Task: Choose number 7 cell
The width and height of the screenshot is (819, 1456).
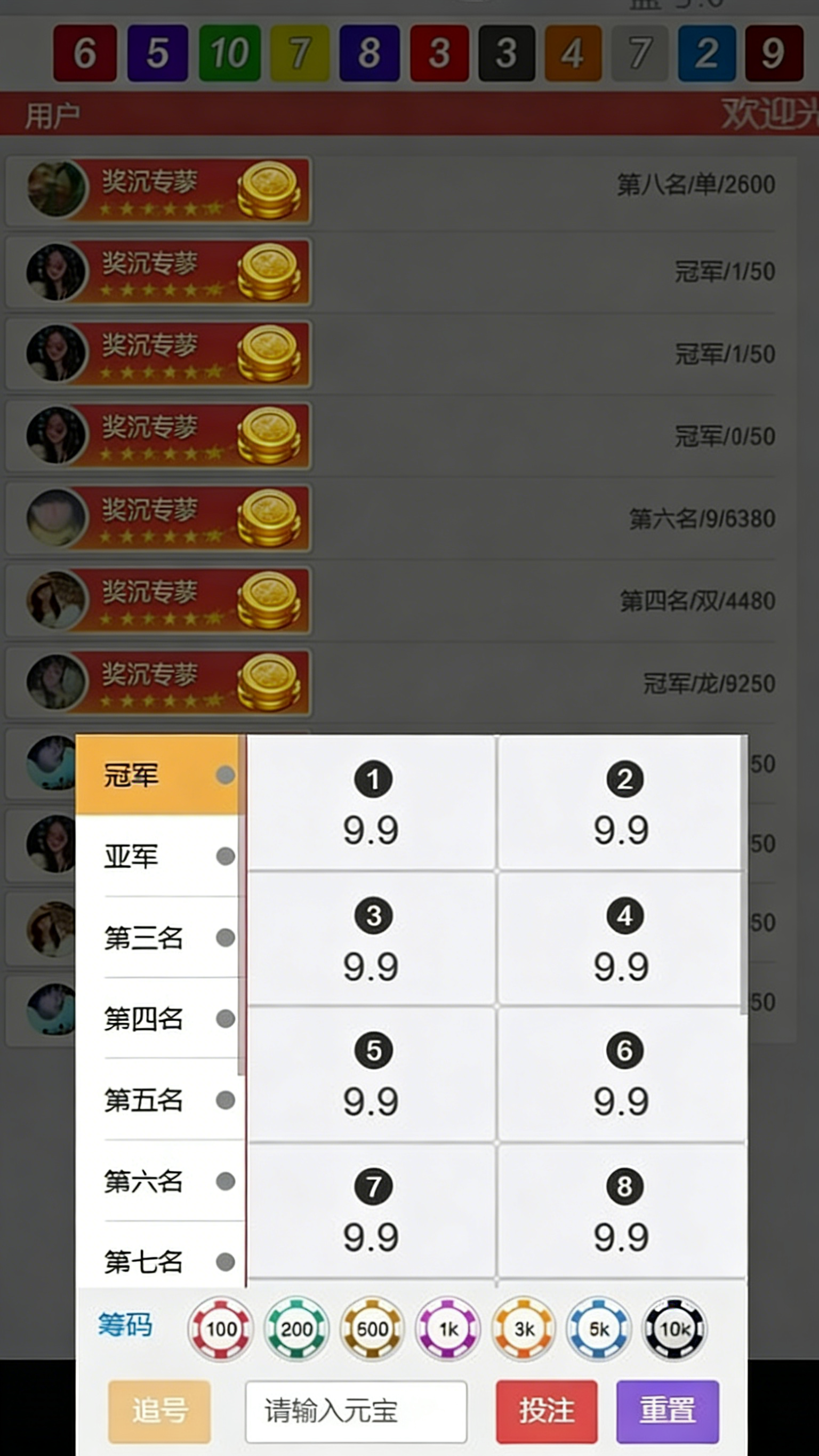Action: coord(372,1210)
